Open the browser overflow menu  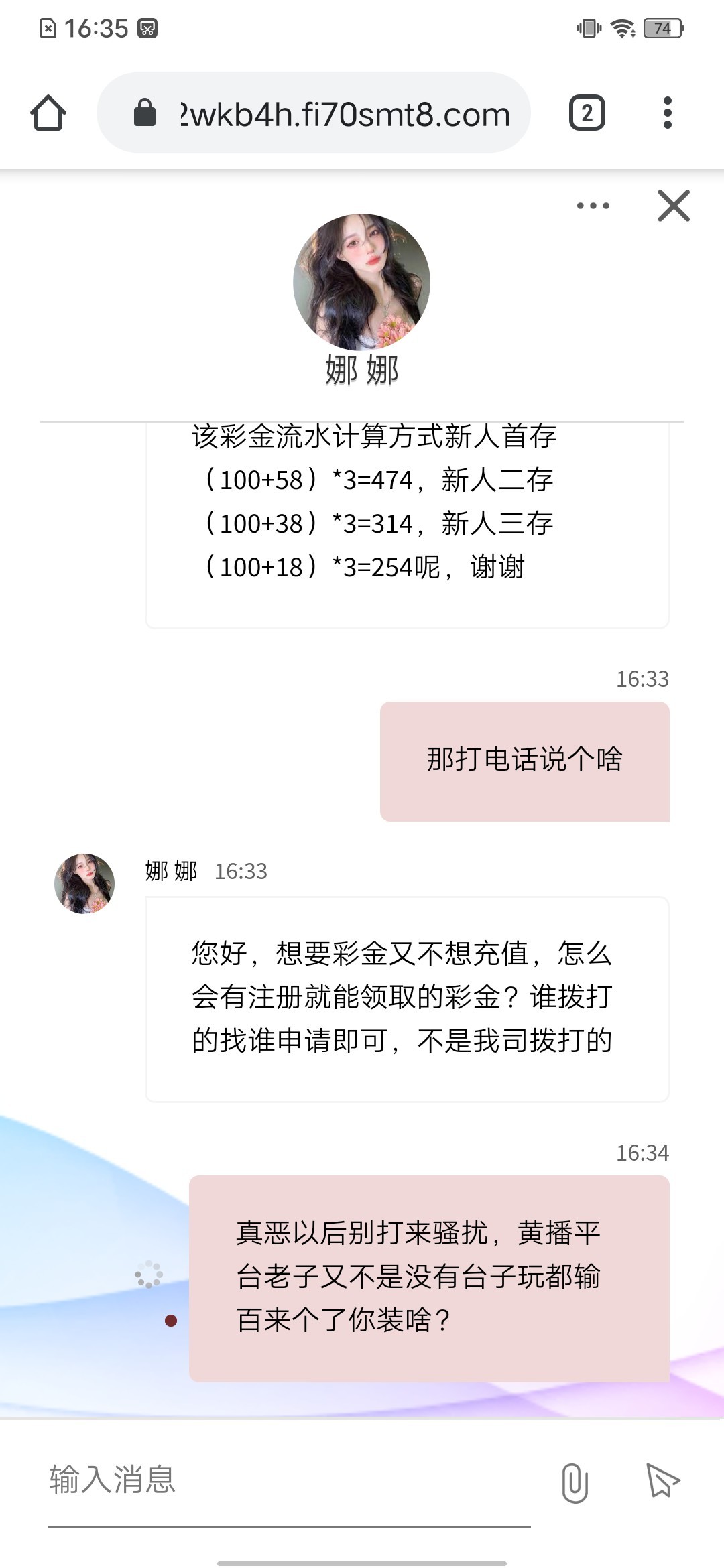pos(667,113)
